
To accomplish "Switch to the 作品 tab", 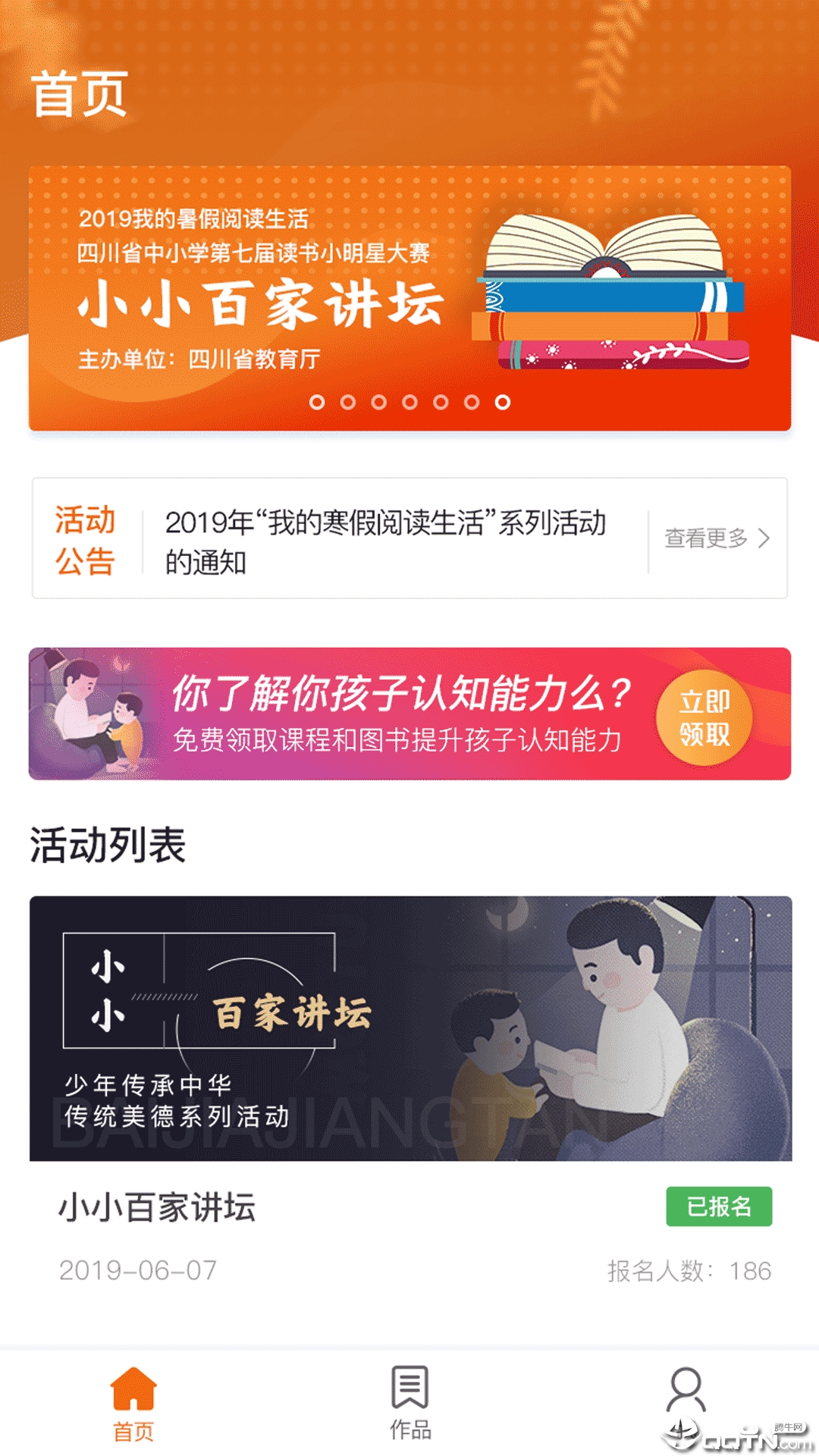I will point(410,1403).
